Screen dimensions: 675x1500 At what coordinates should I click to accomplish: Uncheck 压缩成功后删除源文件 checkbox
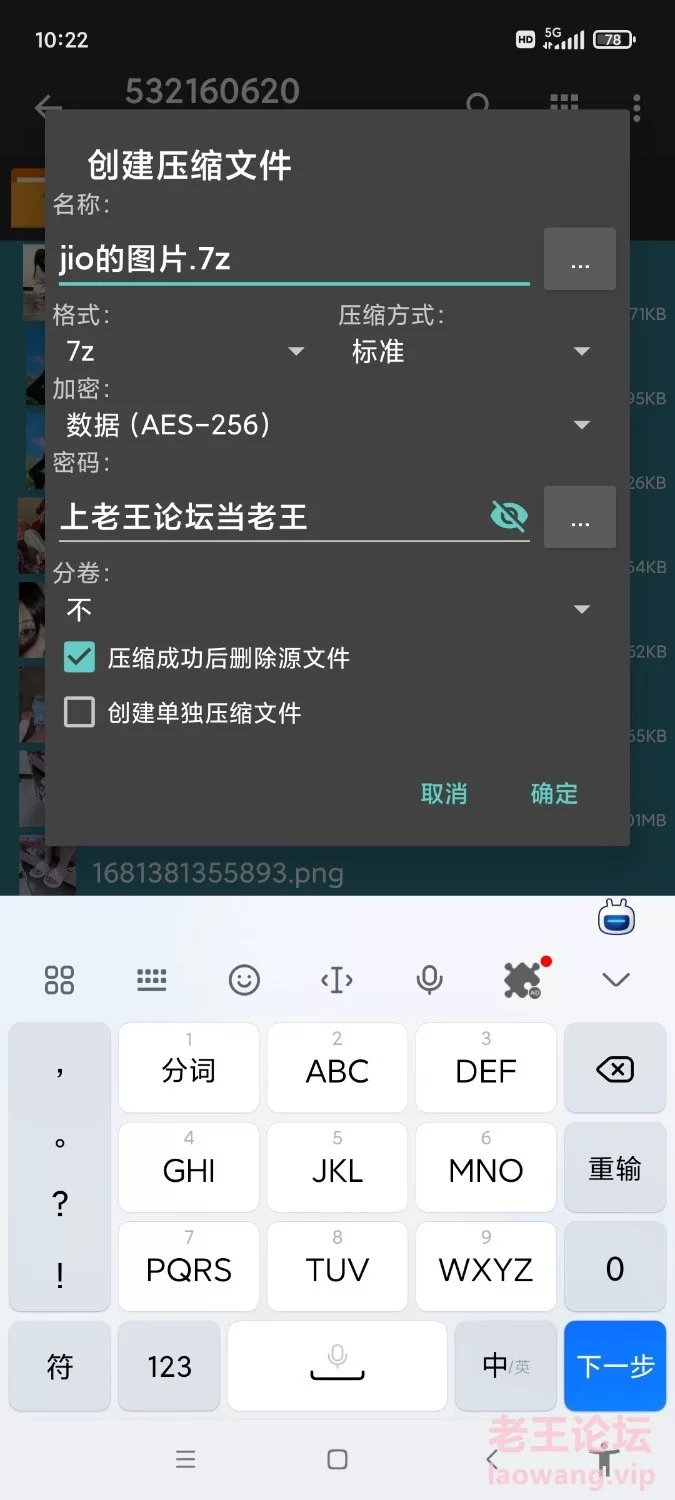click(79, 658)
